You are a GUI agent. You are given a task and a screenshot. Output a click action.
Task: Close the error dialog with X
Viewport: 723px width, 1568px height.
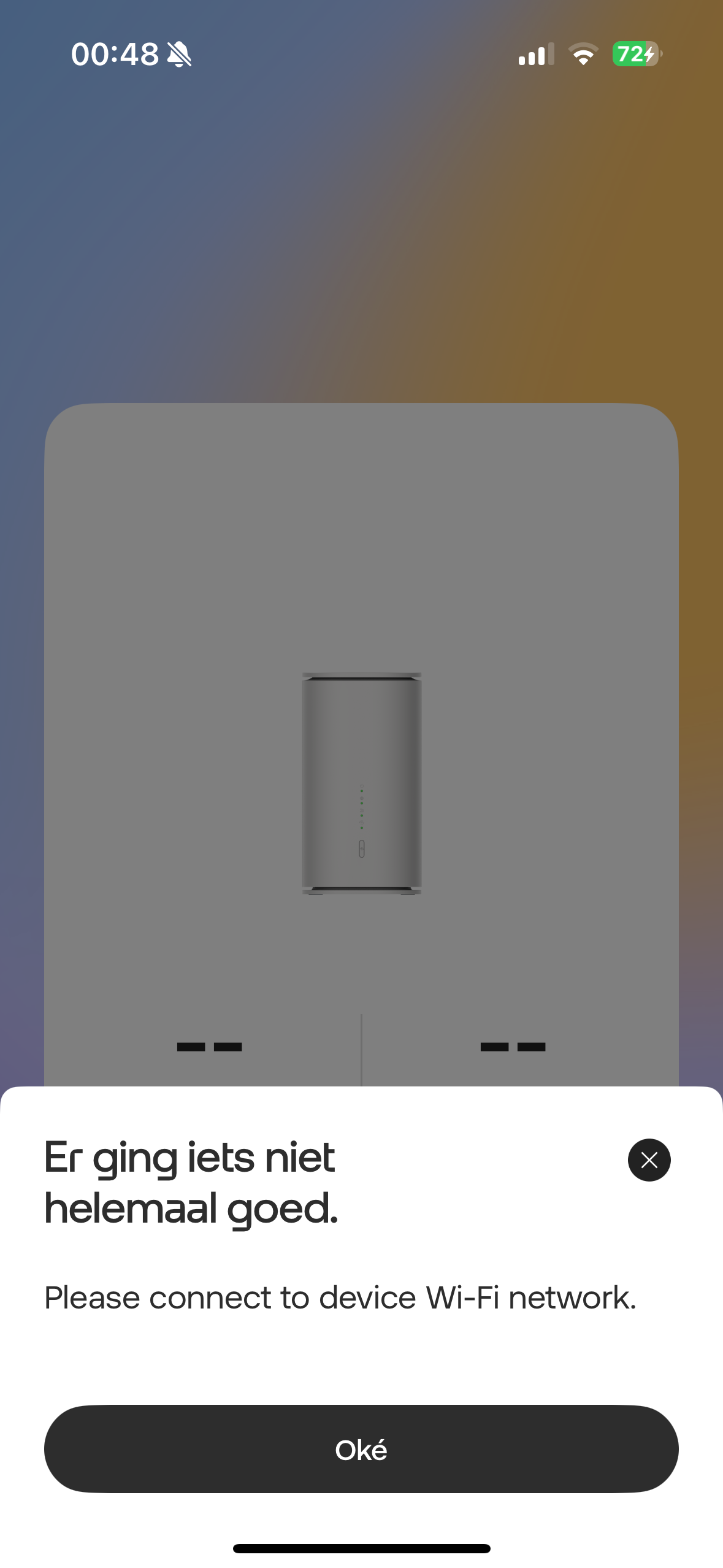[649, 1159]
